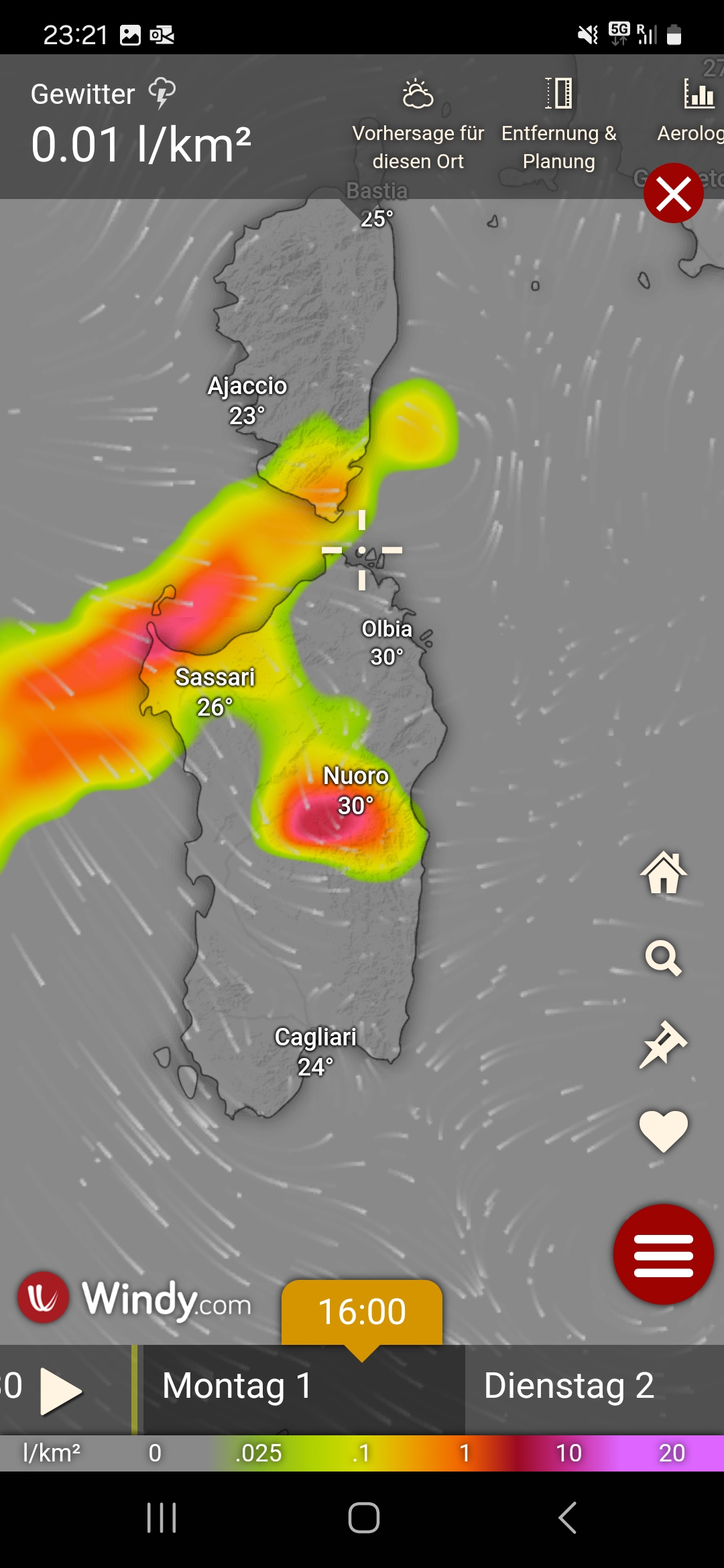
Task: Open Cagliari city forecast label
Action: 315,1051
